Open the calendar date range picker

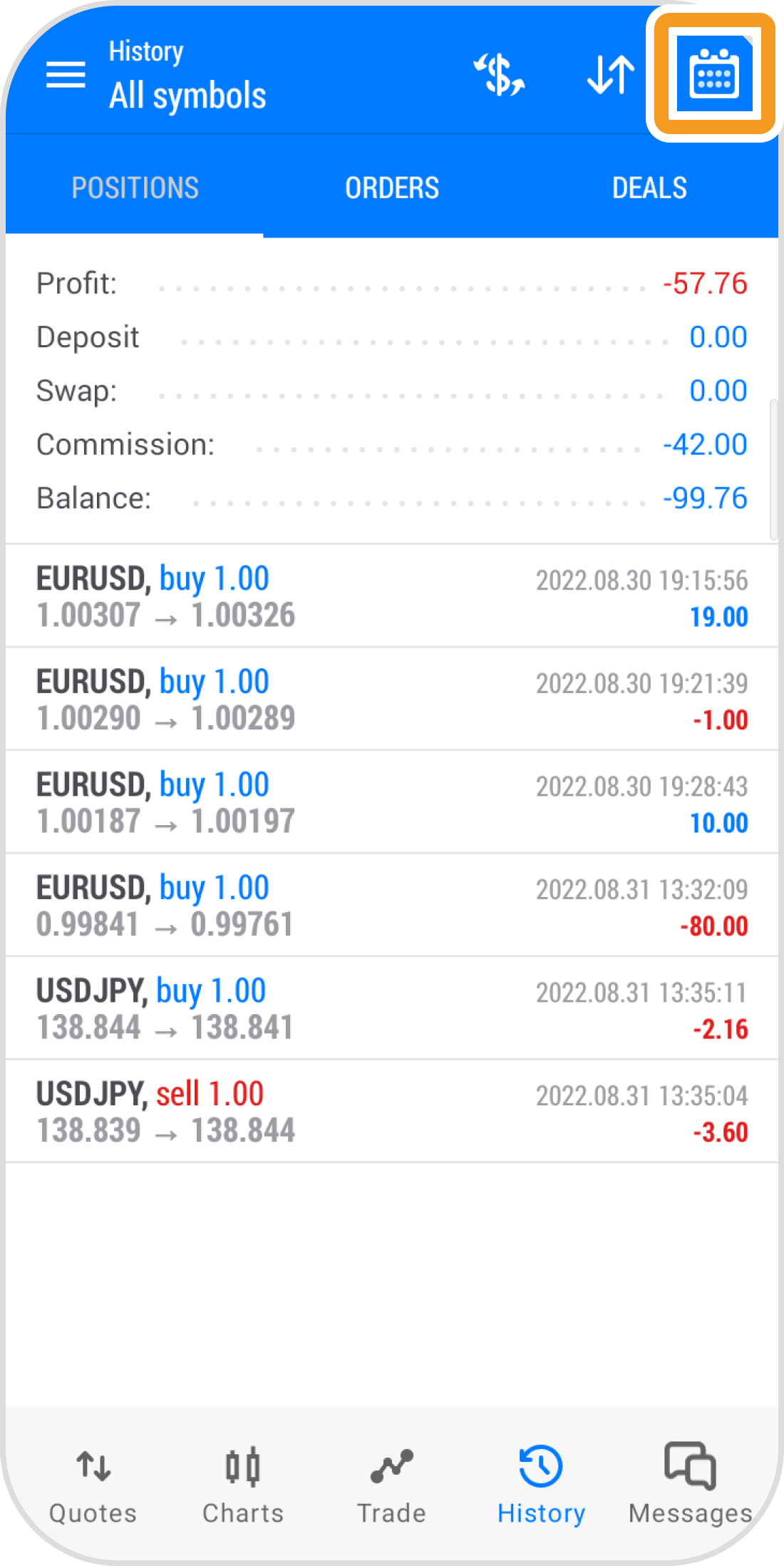714,75
